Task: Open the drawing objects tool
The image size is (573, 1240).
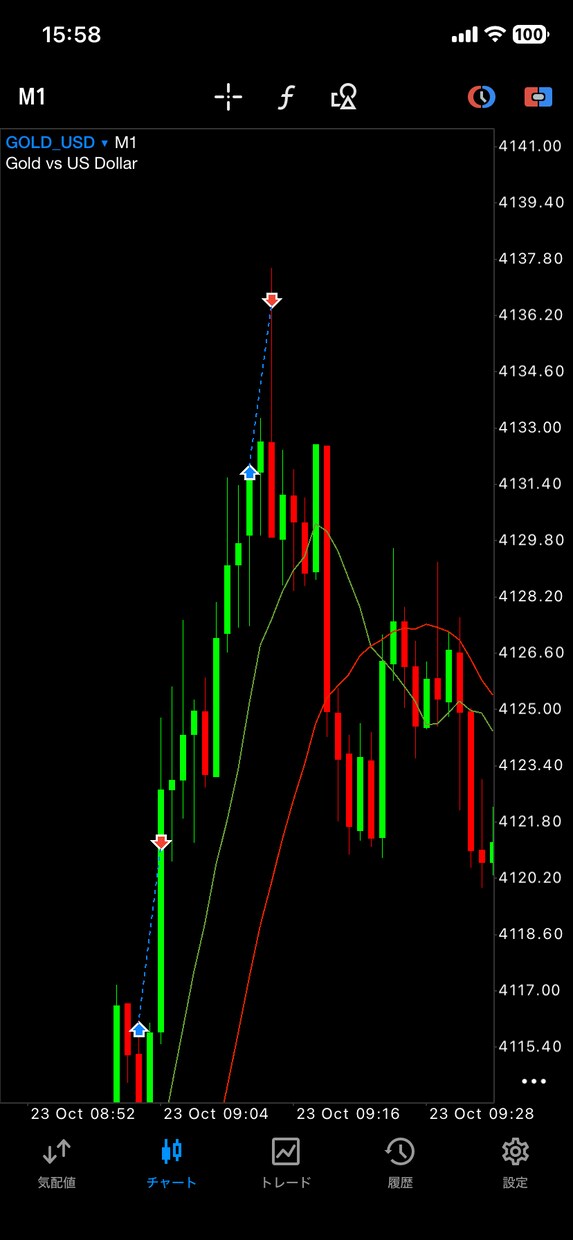Action: click(x=344, y=97)
